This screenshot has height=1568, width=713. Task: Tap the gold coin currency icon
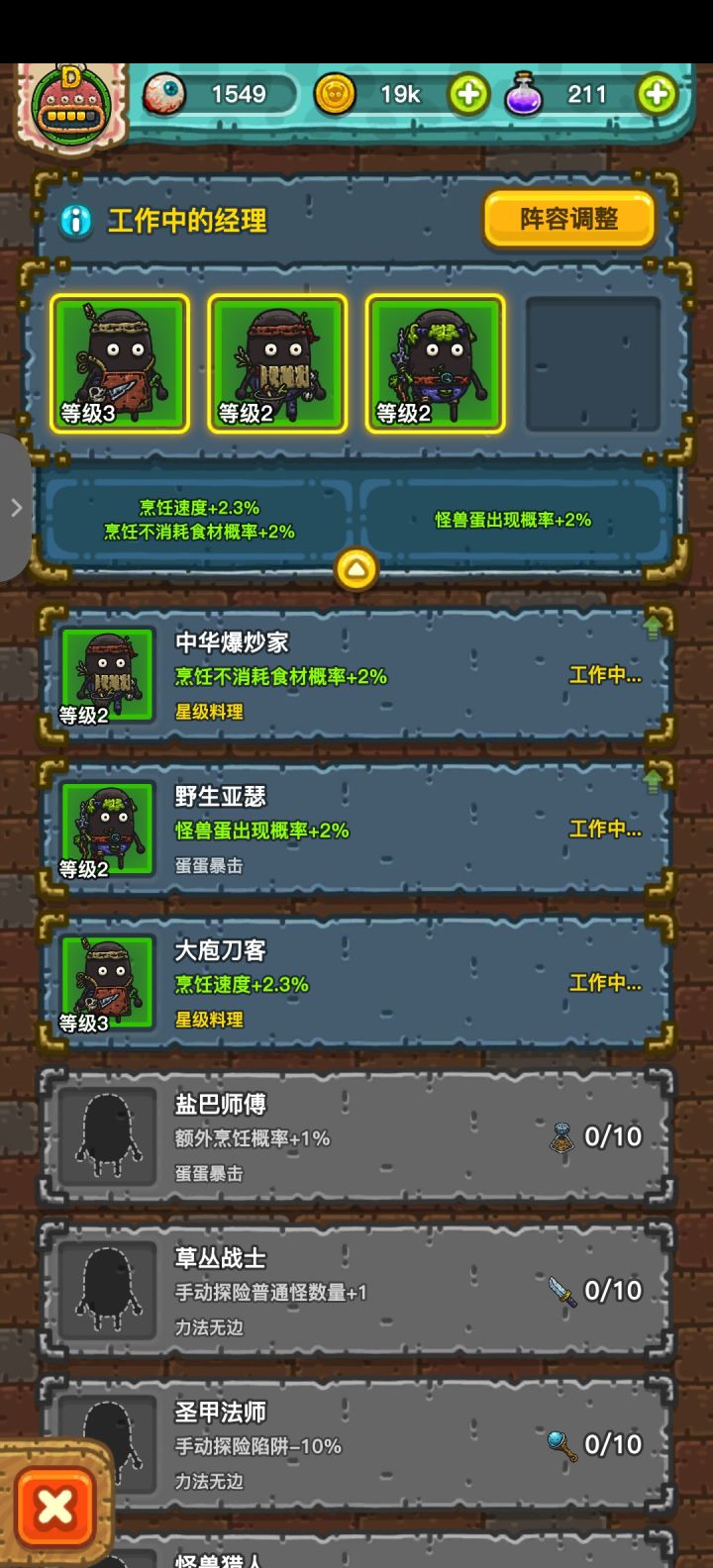335,94
